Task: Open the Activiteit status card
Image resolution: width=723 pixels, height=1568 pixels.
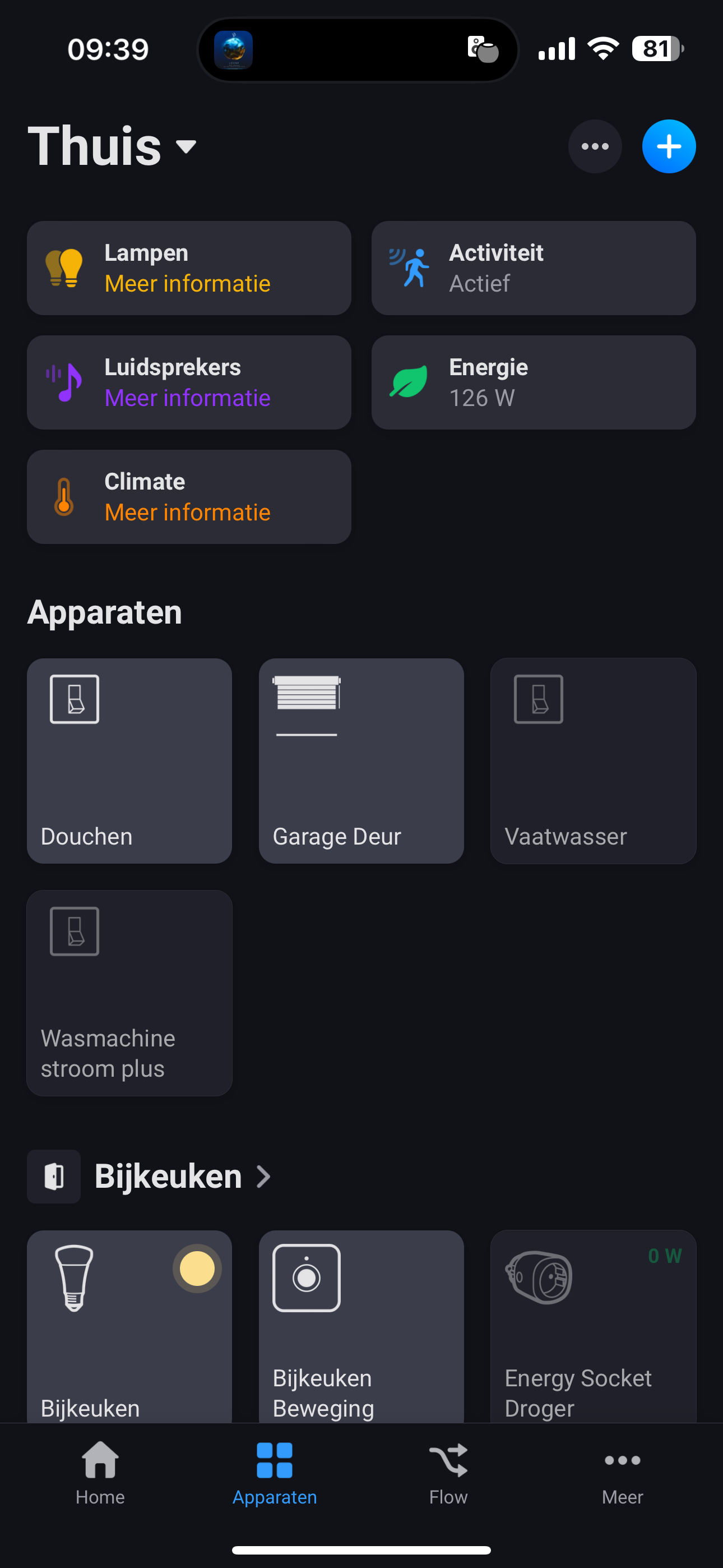Action: click(533, 268)
